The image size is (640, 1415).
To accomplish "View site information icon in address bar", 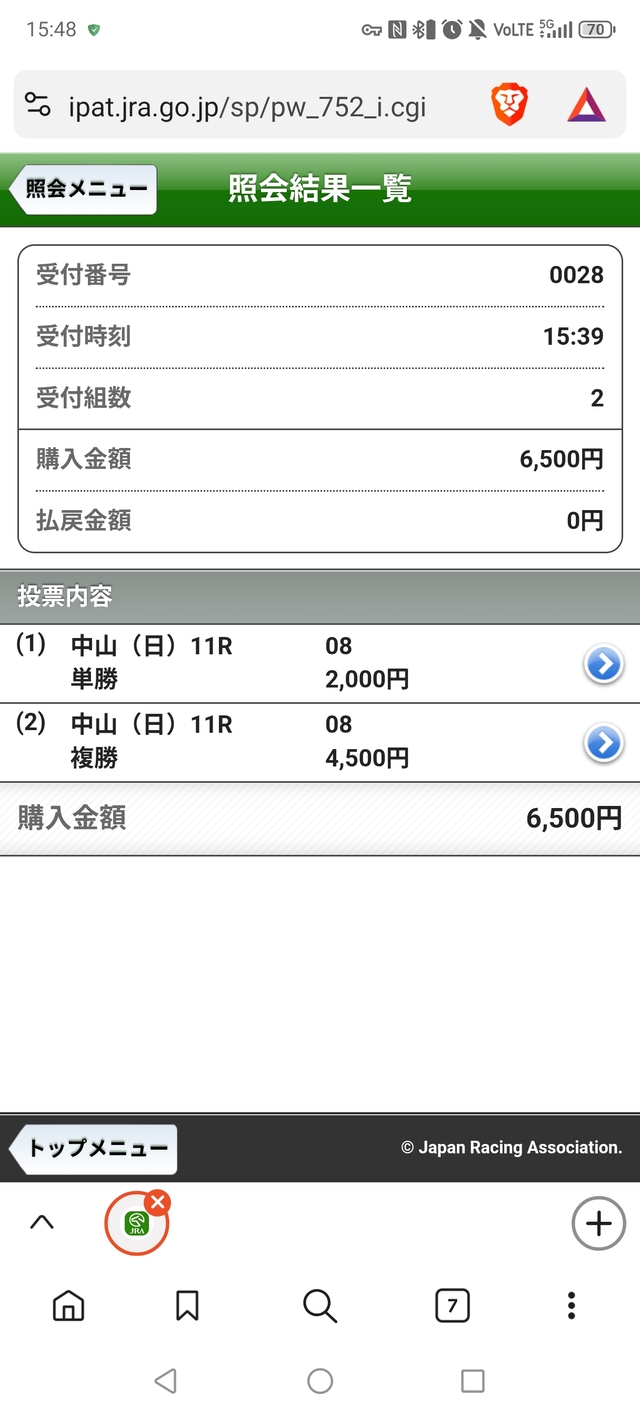I will (38, 105).
